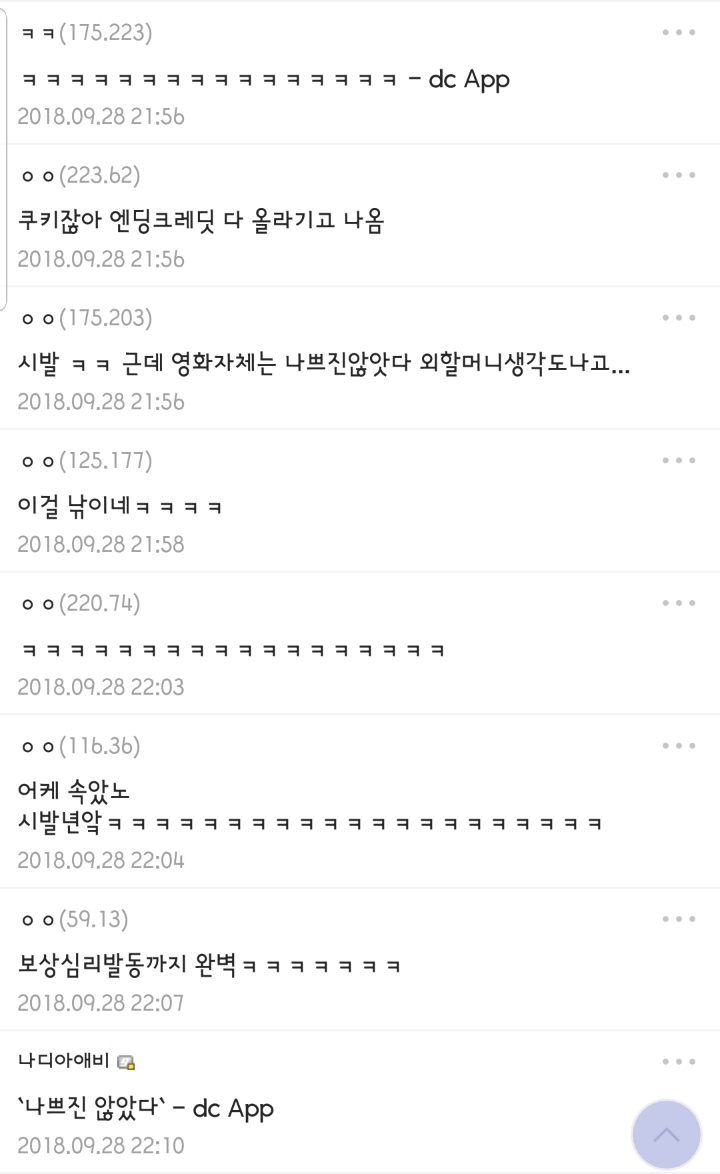Open more options for ㅇㅇ(59.13) comment
The height and width of the screenshot is (1174, 720).
[679, 919]
